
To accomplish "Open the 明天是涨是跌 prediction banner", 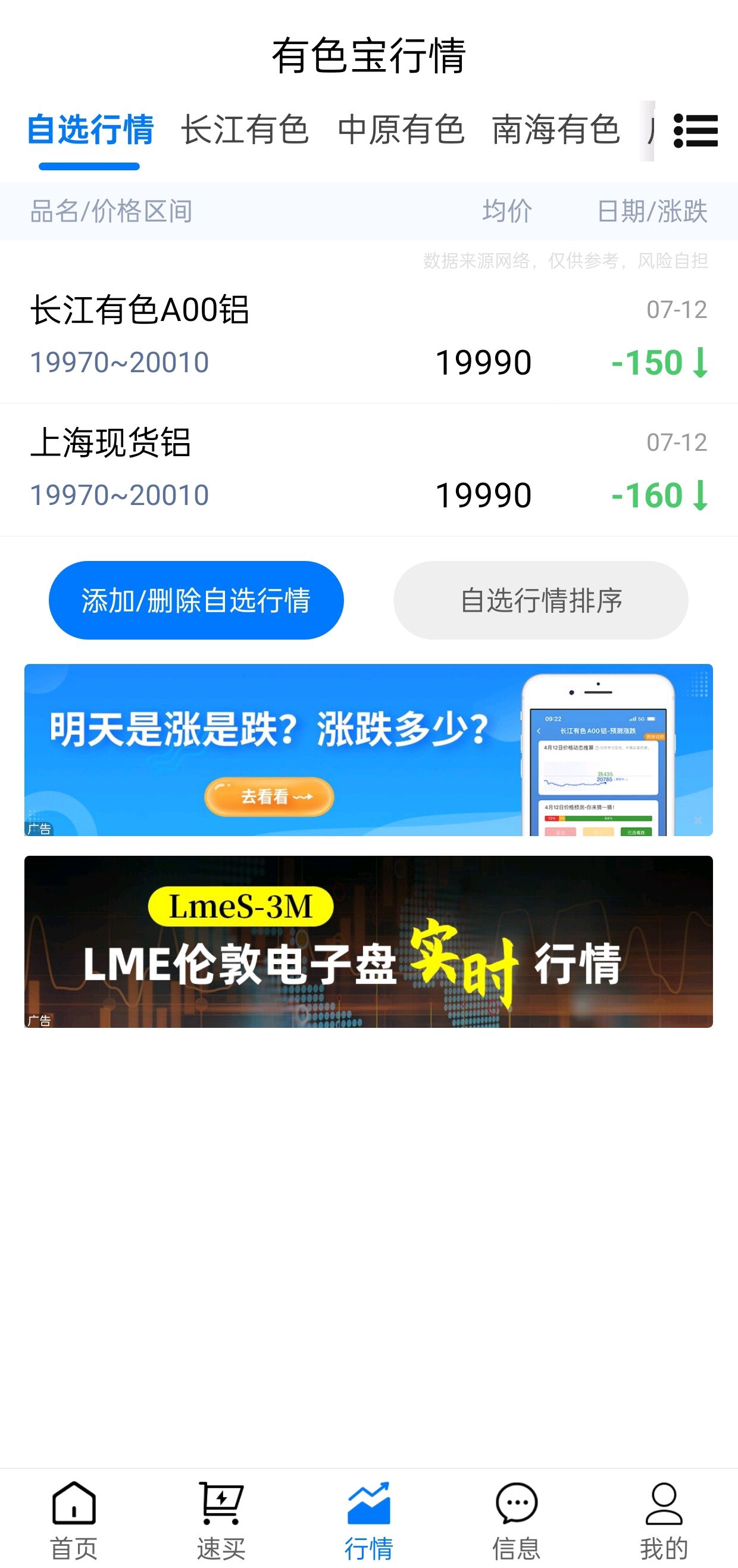I will point(368,749).
